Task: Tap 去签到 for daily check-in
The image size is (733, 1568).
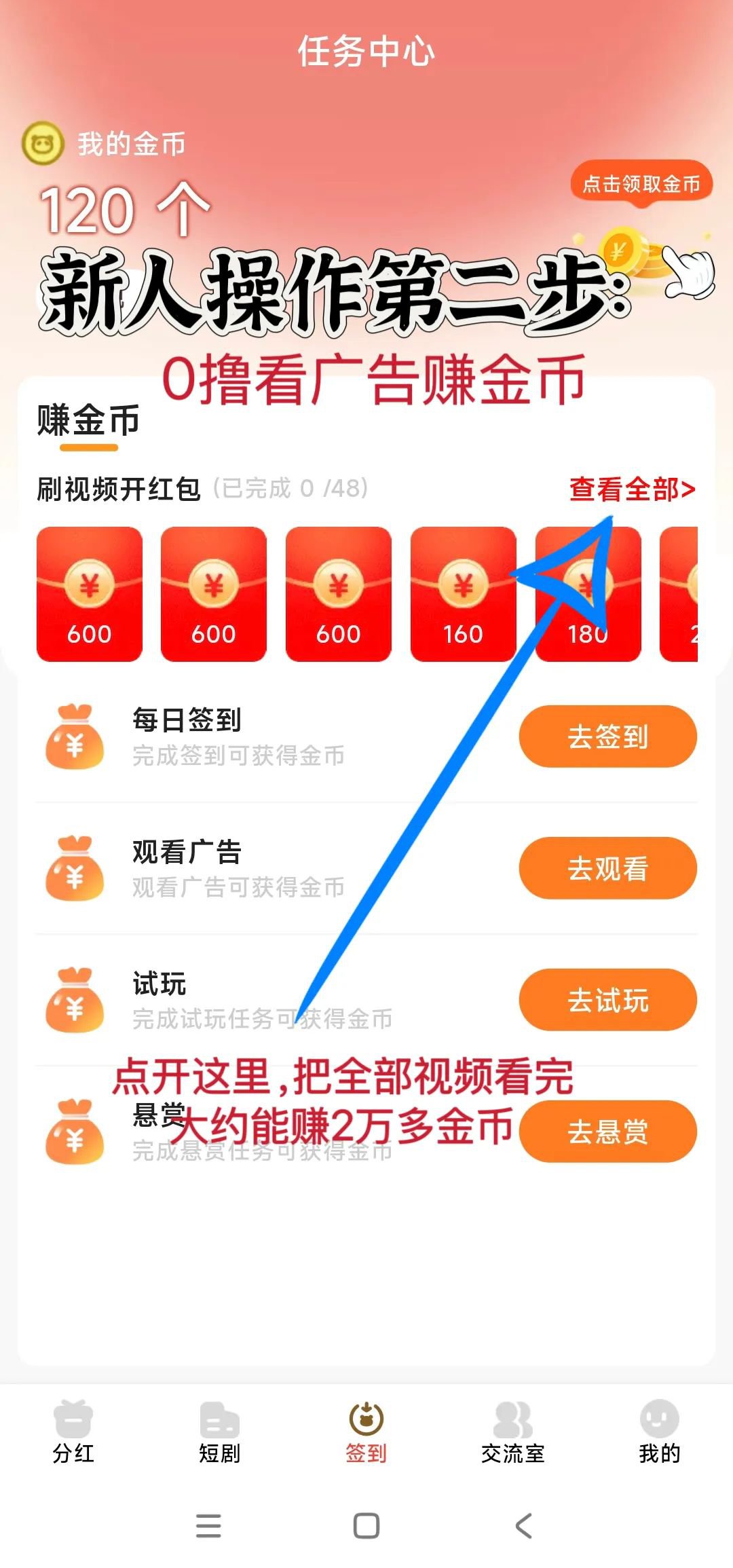Action: 607,736
